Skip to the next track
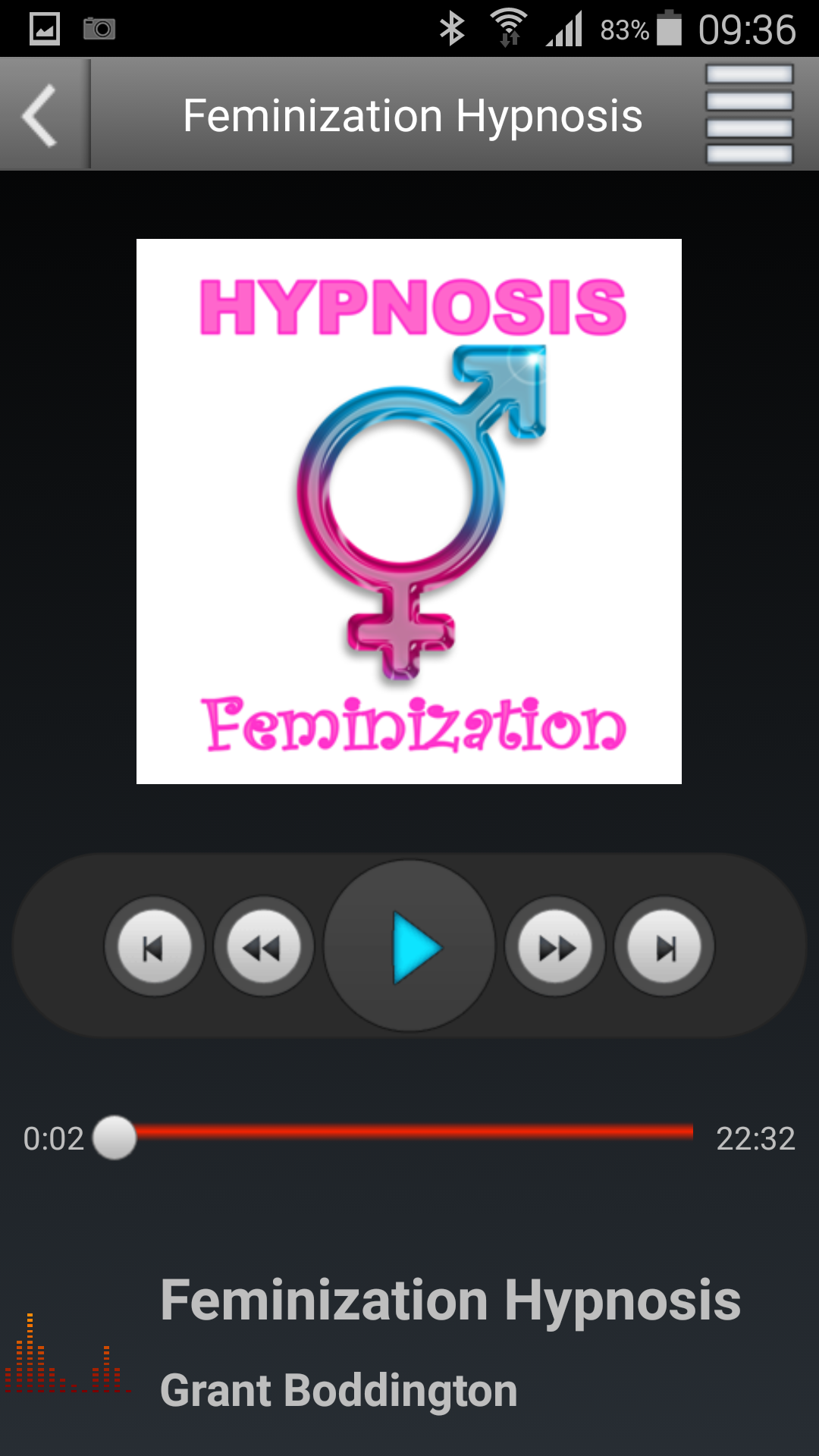This screenshot has height=1456, width=819. (x=664, y=947)
